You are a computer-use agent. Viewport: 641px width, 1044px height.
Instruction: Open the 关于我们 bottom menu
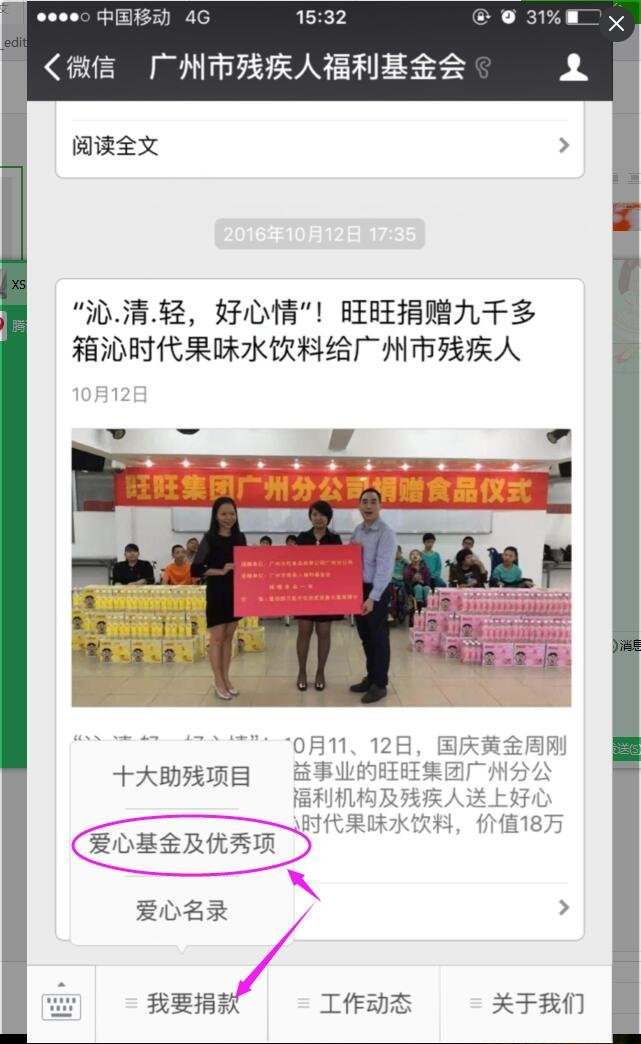tap(526, 1004)
